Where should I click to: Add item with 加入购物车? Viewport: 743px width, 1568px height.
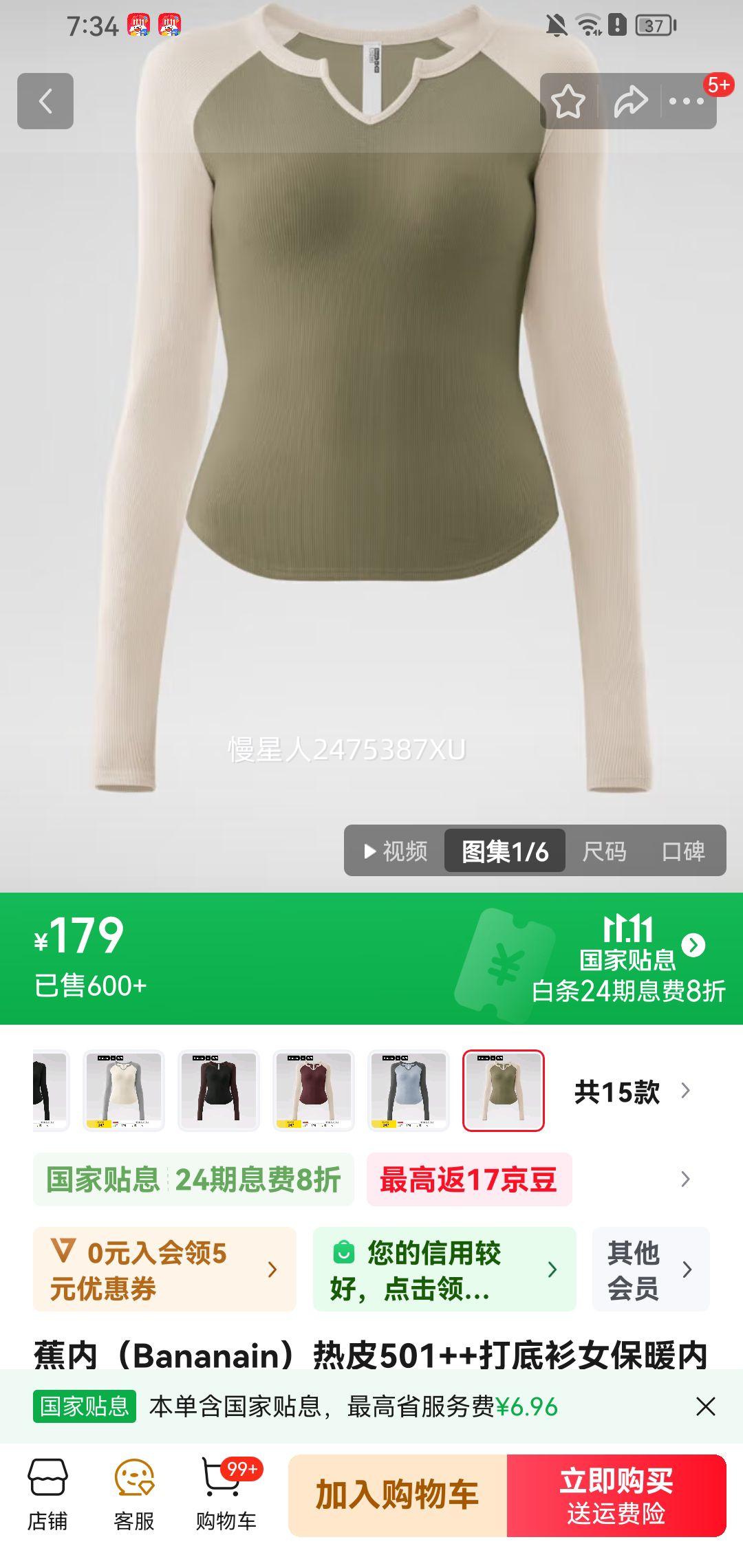tap(398, 1495)
